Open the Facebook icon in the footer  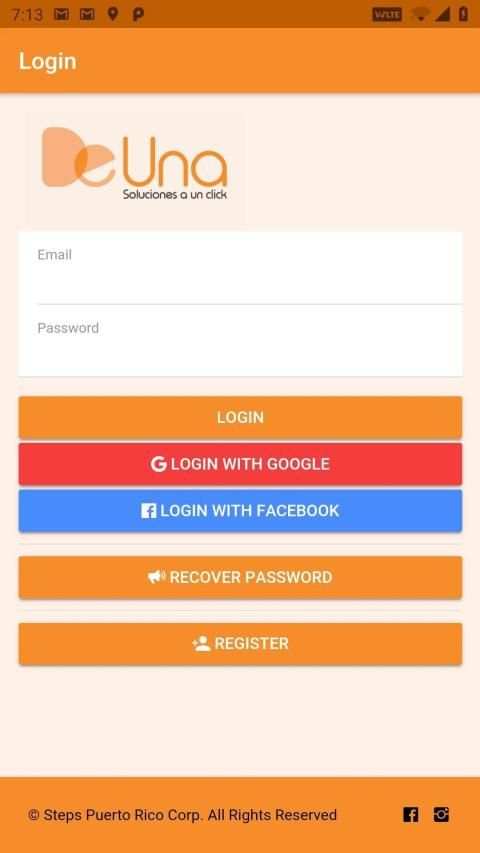point(411,814)
